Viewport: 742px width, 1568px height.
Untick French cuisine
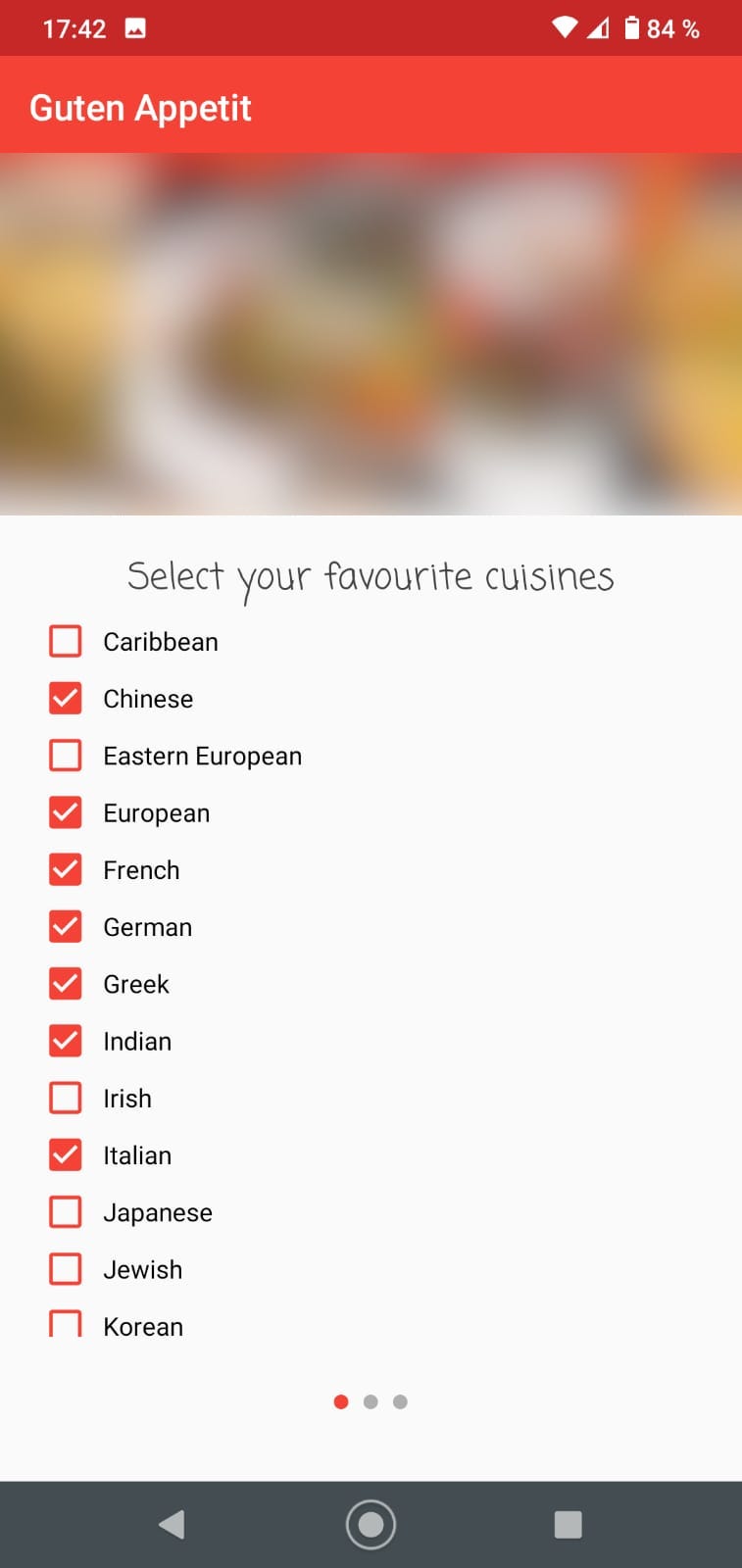tap(66, 869)
